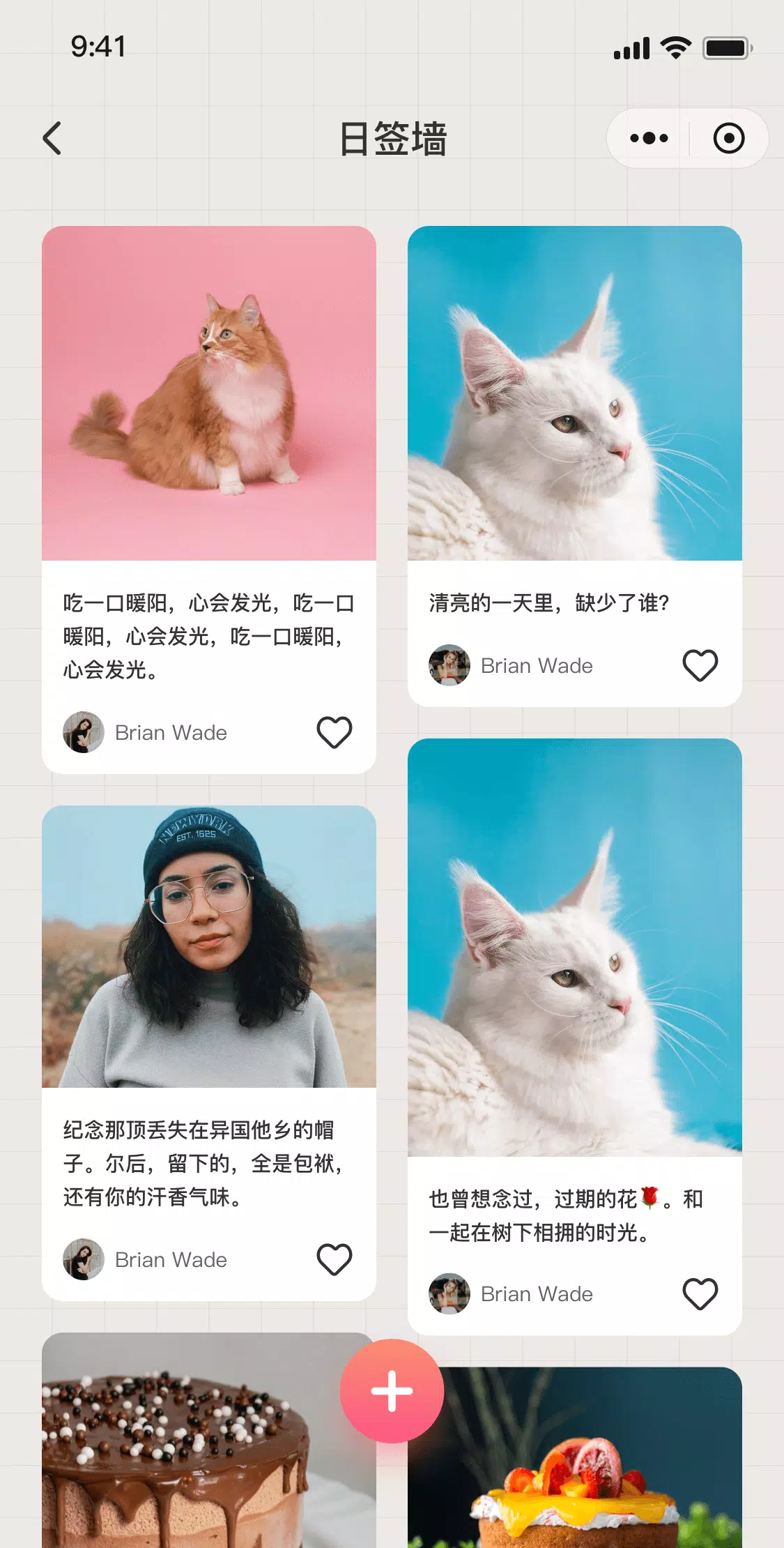Tap the 吃一口暖阳 quote text
The height and width of the screenshot is (1548, 784).
coord(208,636)
